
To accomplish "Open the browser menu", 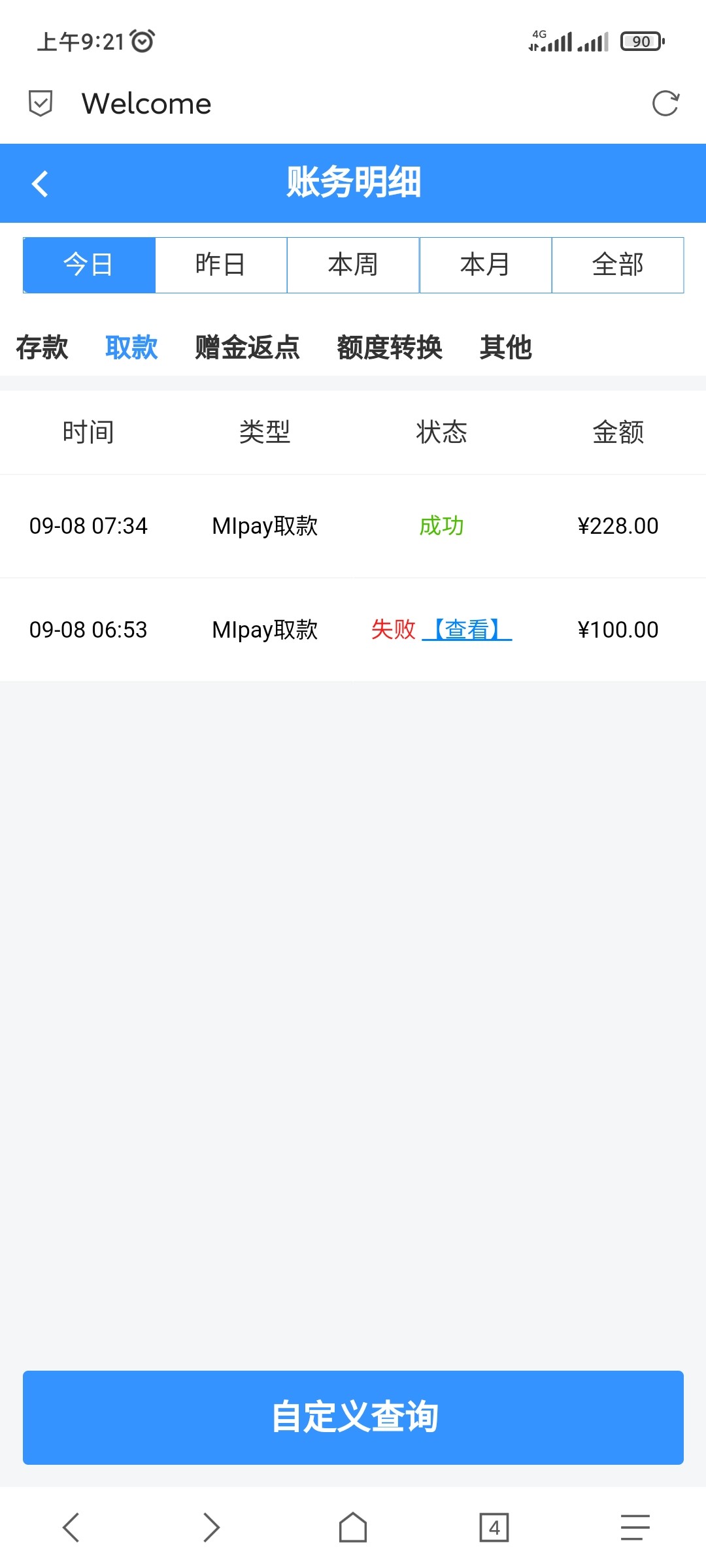I will (635, 1527).
